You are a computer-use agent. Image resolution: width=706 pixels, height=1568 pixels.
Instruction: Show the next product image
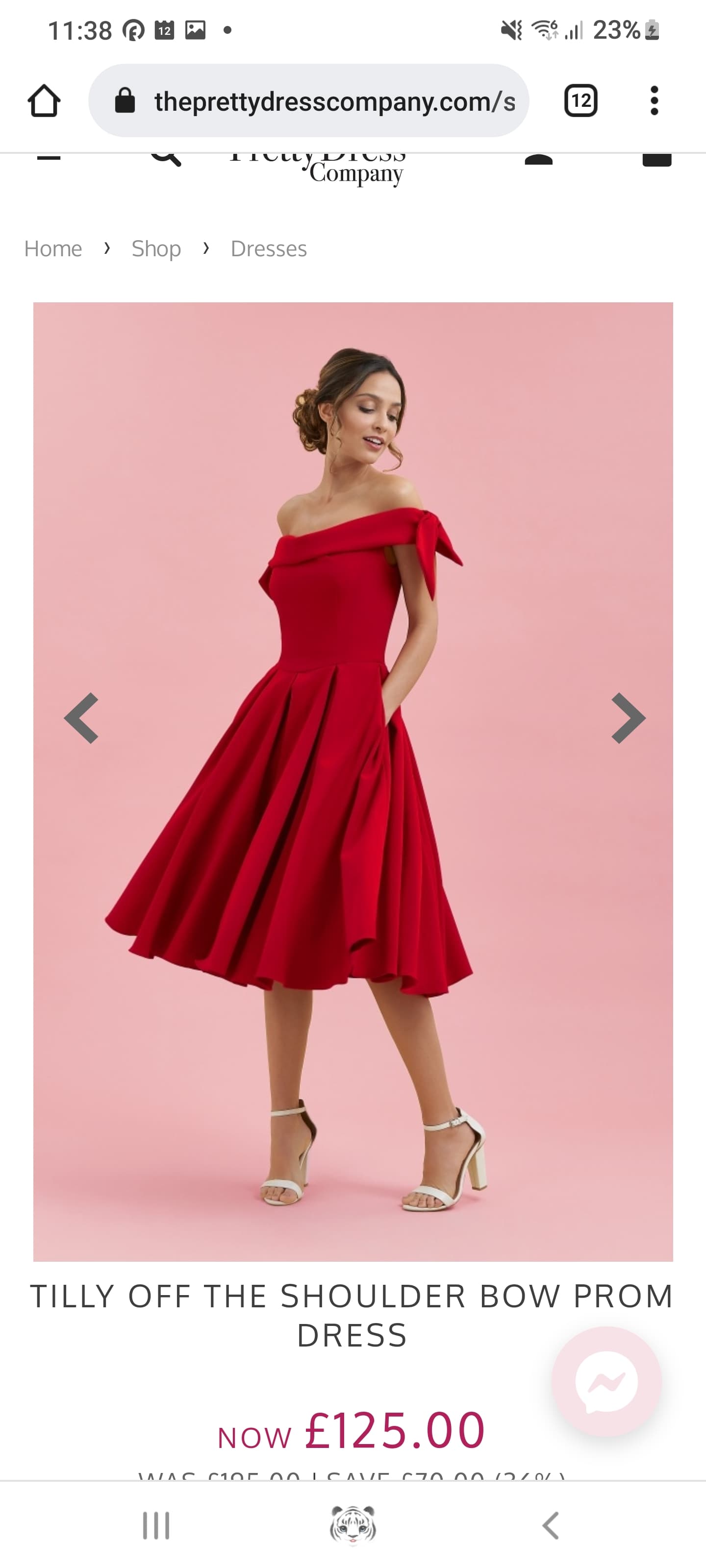pyautogui.click(x=628, y=718)
